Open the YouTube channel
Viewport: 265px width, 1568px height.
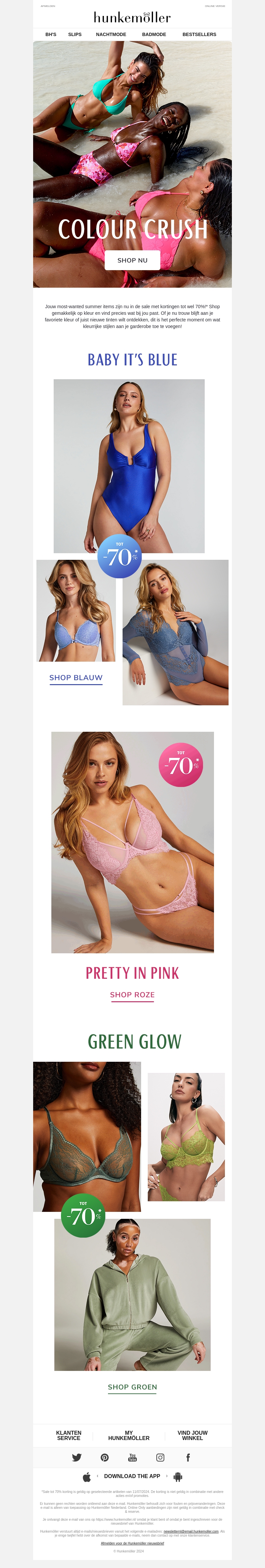(132, 1457)
